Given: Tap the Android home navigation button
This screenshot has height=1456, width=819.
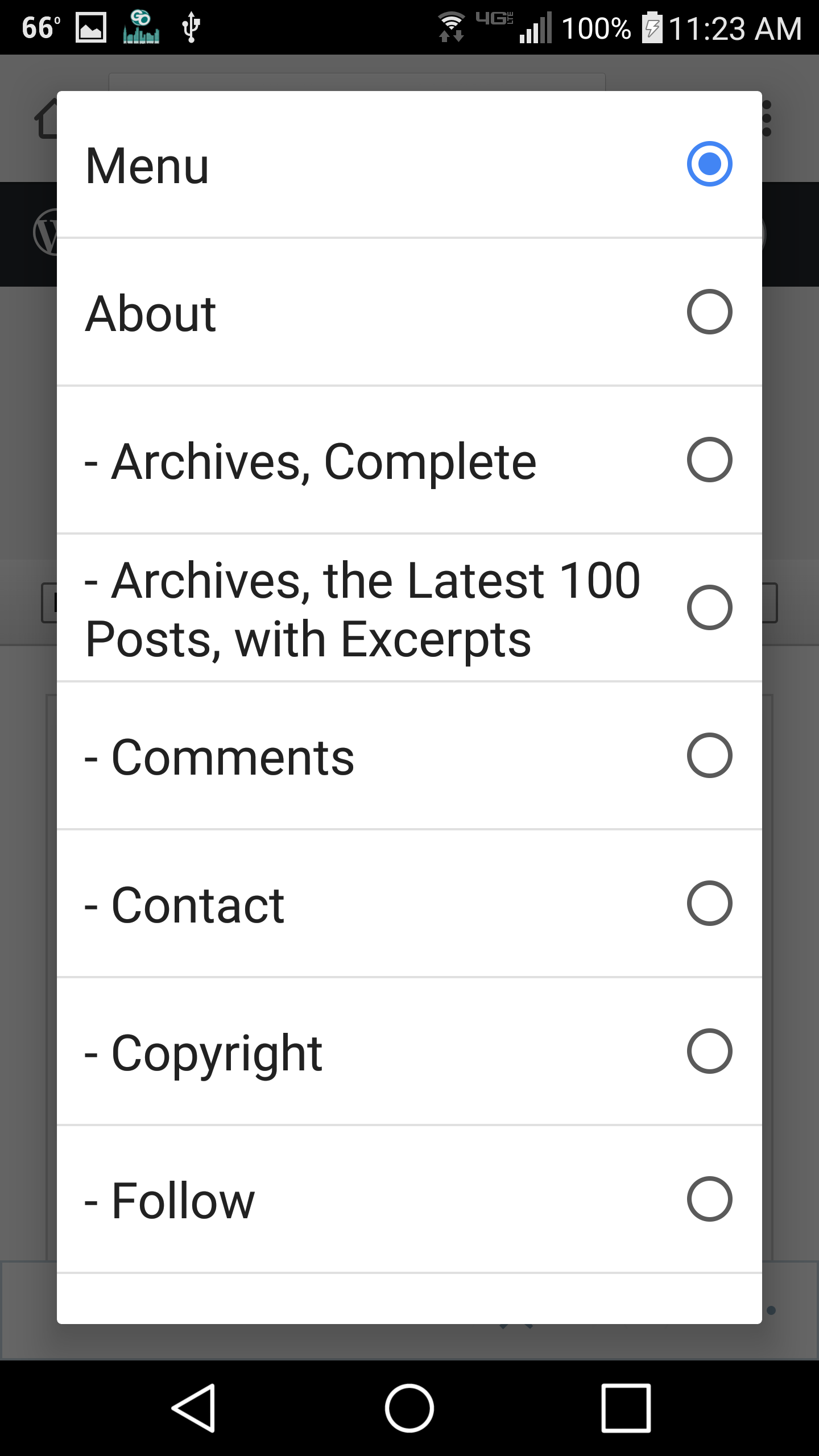Looking at the screenshot, I should [x=409, y=1408].
